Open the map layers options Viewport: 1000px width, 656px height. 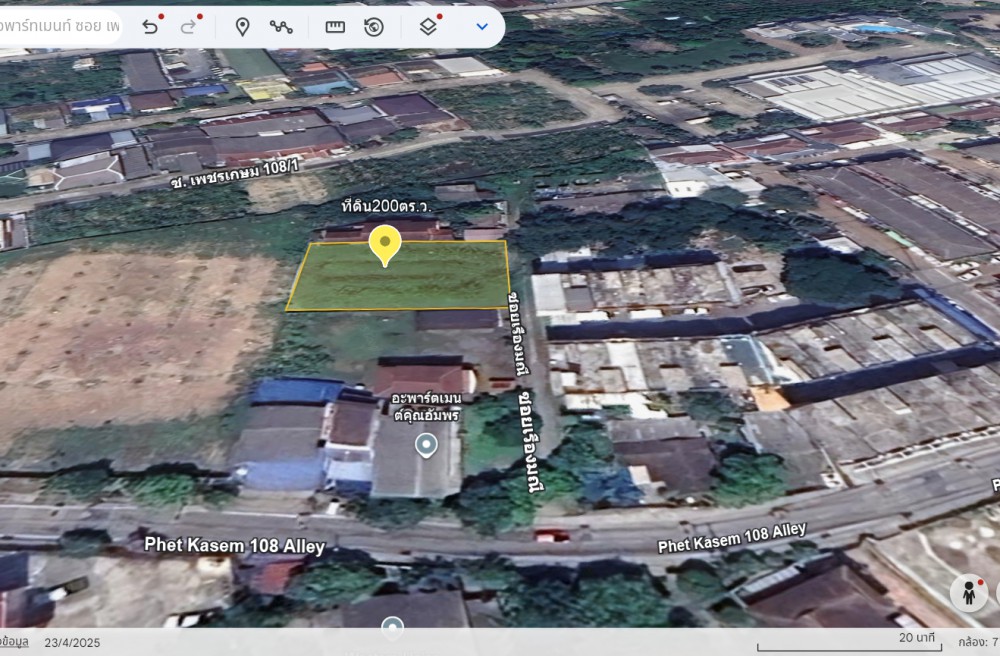(x=428, y=27)
